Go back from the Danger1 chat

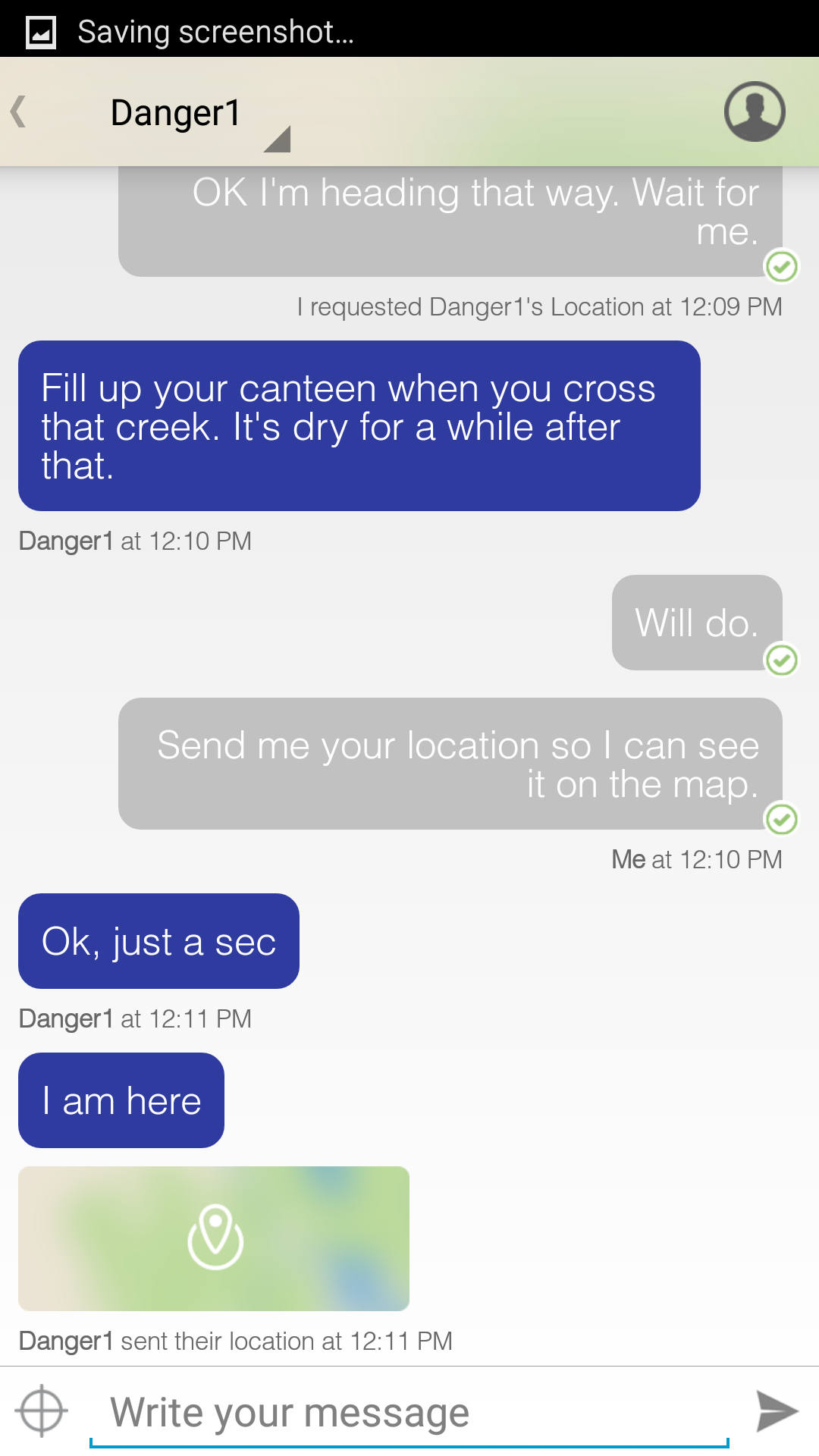pyautogui.click(x=20, y=112)
